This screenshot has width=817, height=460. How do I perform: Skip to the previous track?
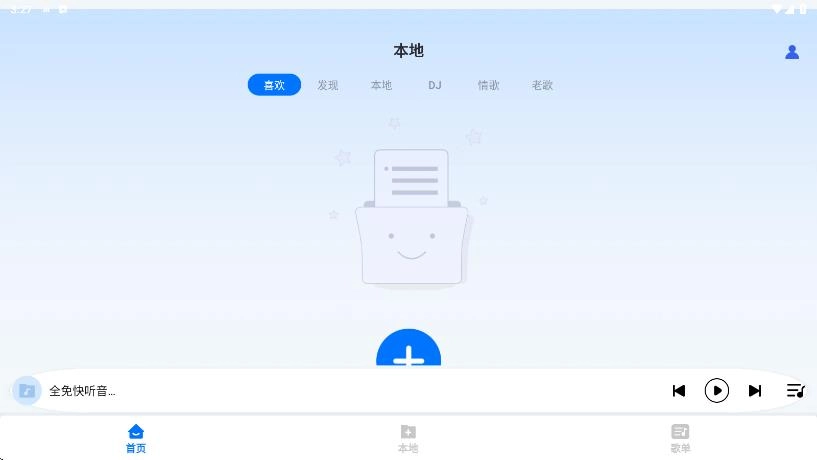coord(679,391)
